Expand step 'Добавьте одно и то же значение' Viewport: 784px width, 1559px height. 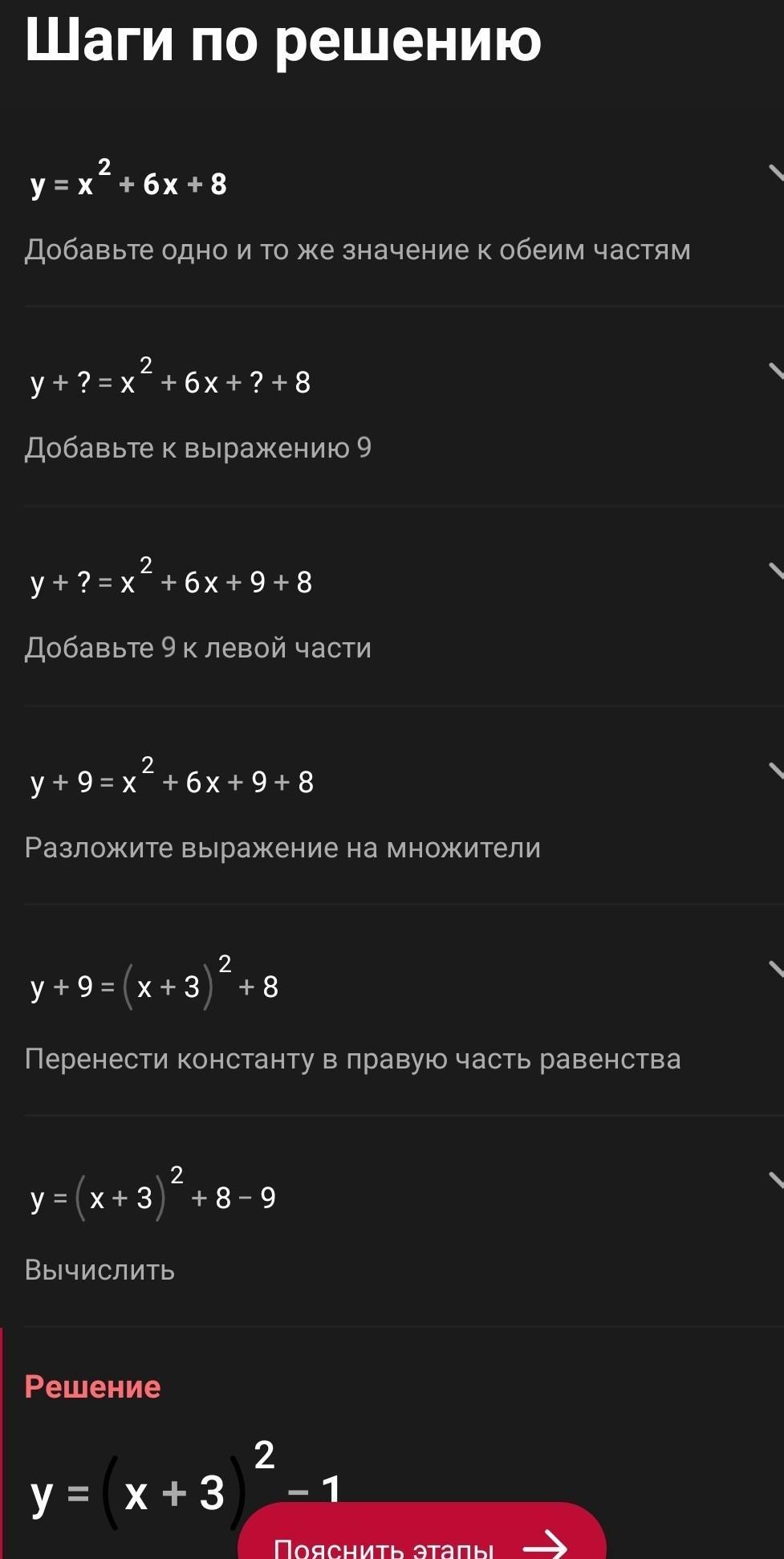click(x=774, y=173)
